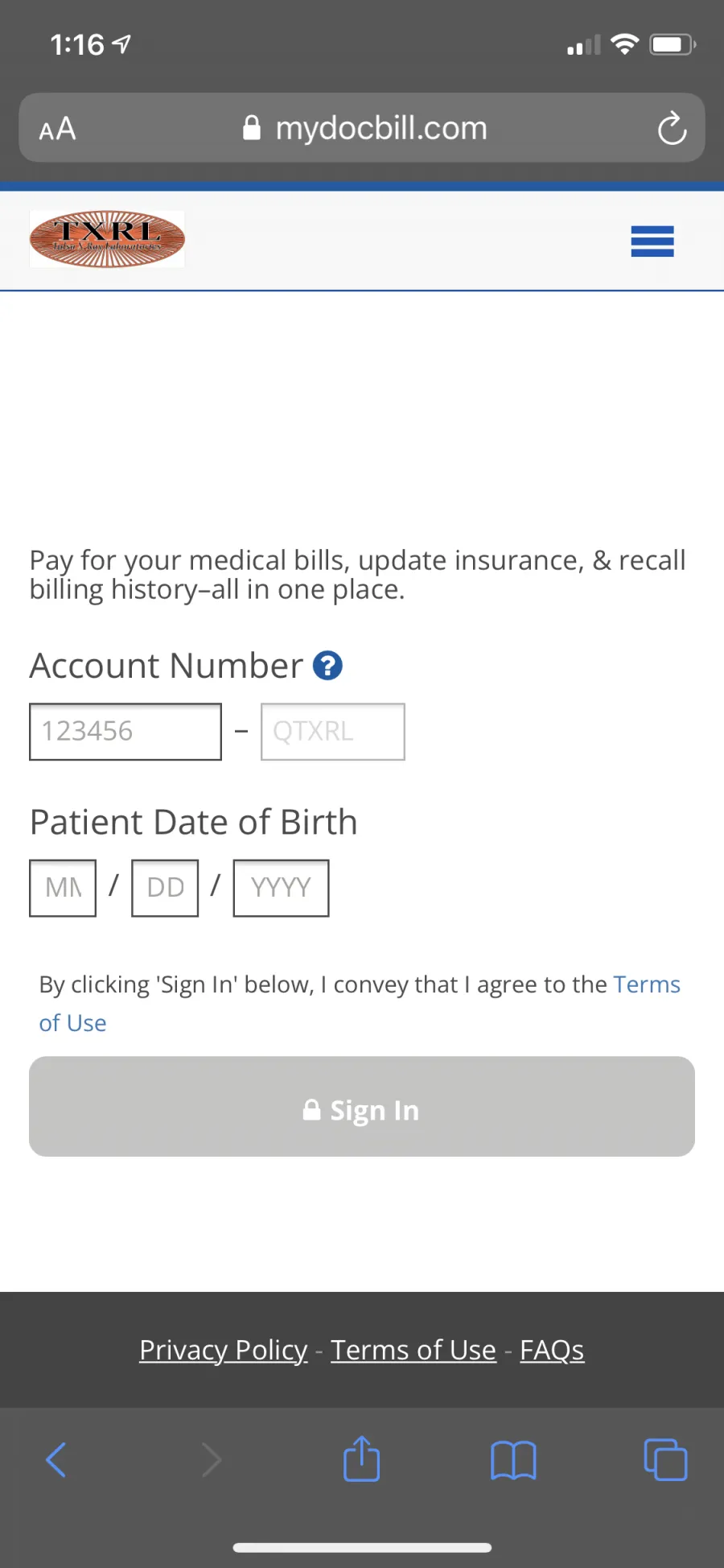Open the hamburger menu
The width and height of the screenshot is (724, 1568).
(x=652, y=241)
